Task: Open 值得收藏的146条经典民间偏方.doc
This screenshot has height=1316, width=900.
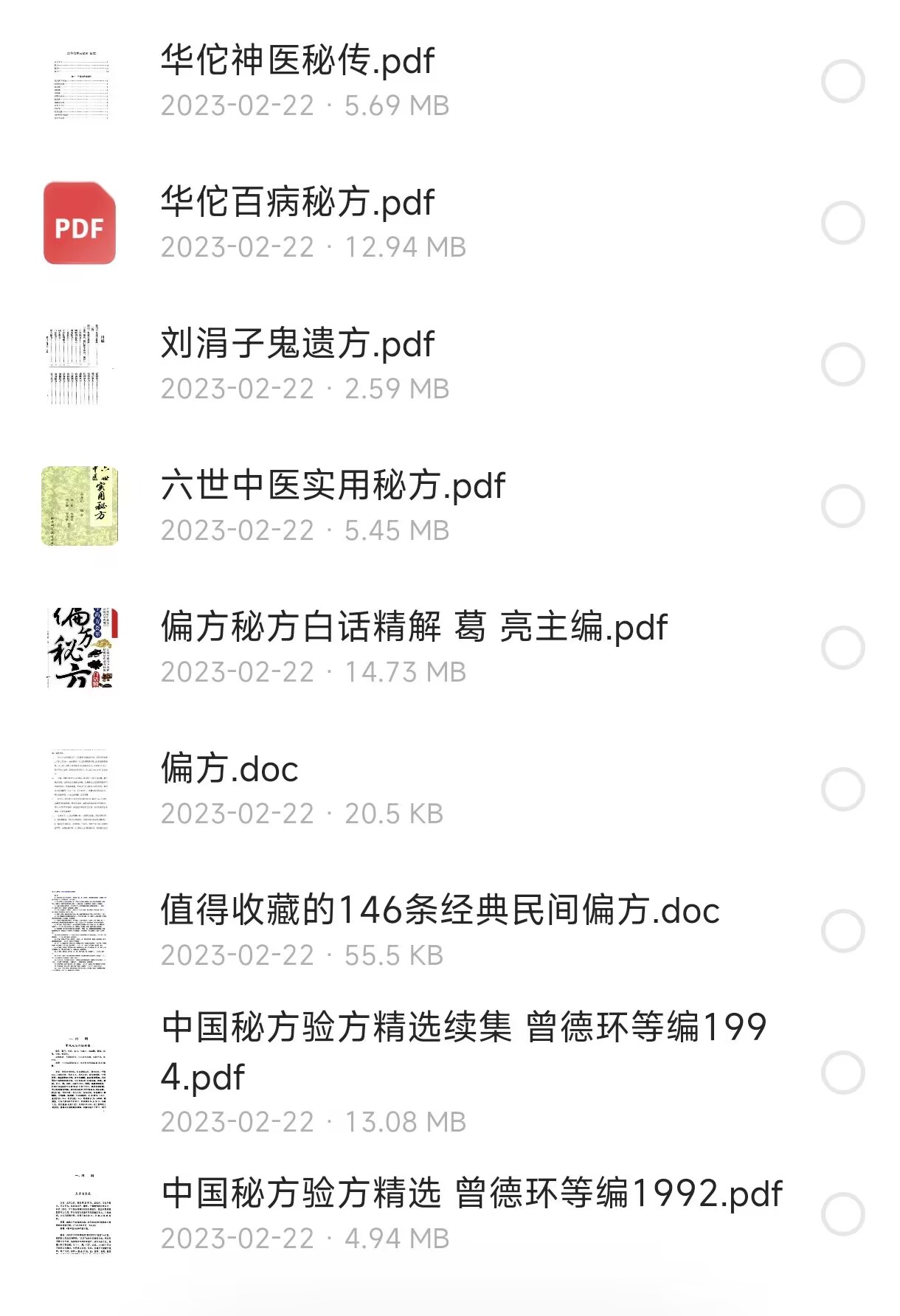Action: pos(439,912)
